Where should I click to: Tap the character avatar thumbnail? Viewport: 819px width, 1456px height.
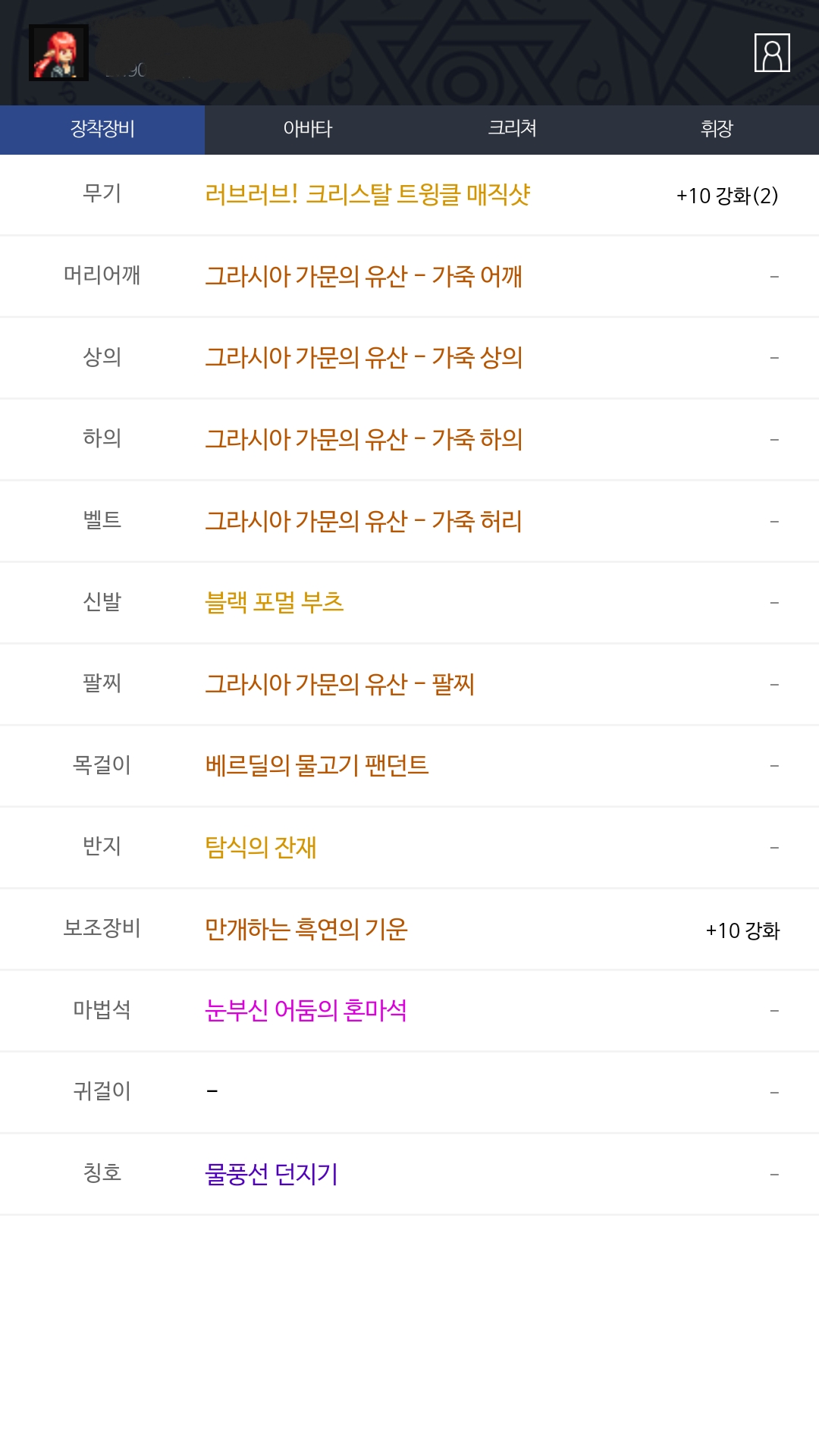click(58, 53)
